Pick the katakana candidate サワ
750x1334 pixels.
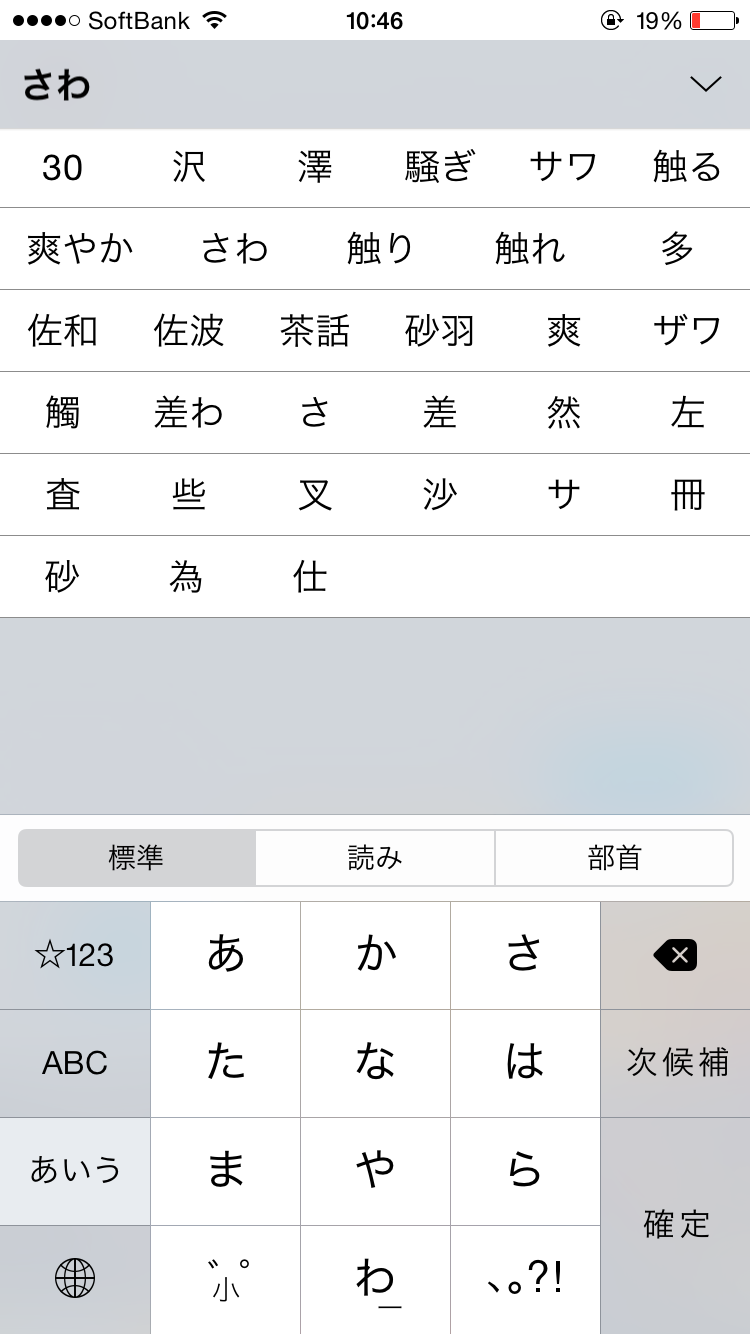click(x=563, y=167)
